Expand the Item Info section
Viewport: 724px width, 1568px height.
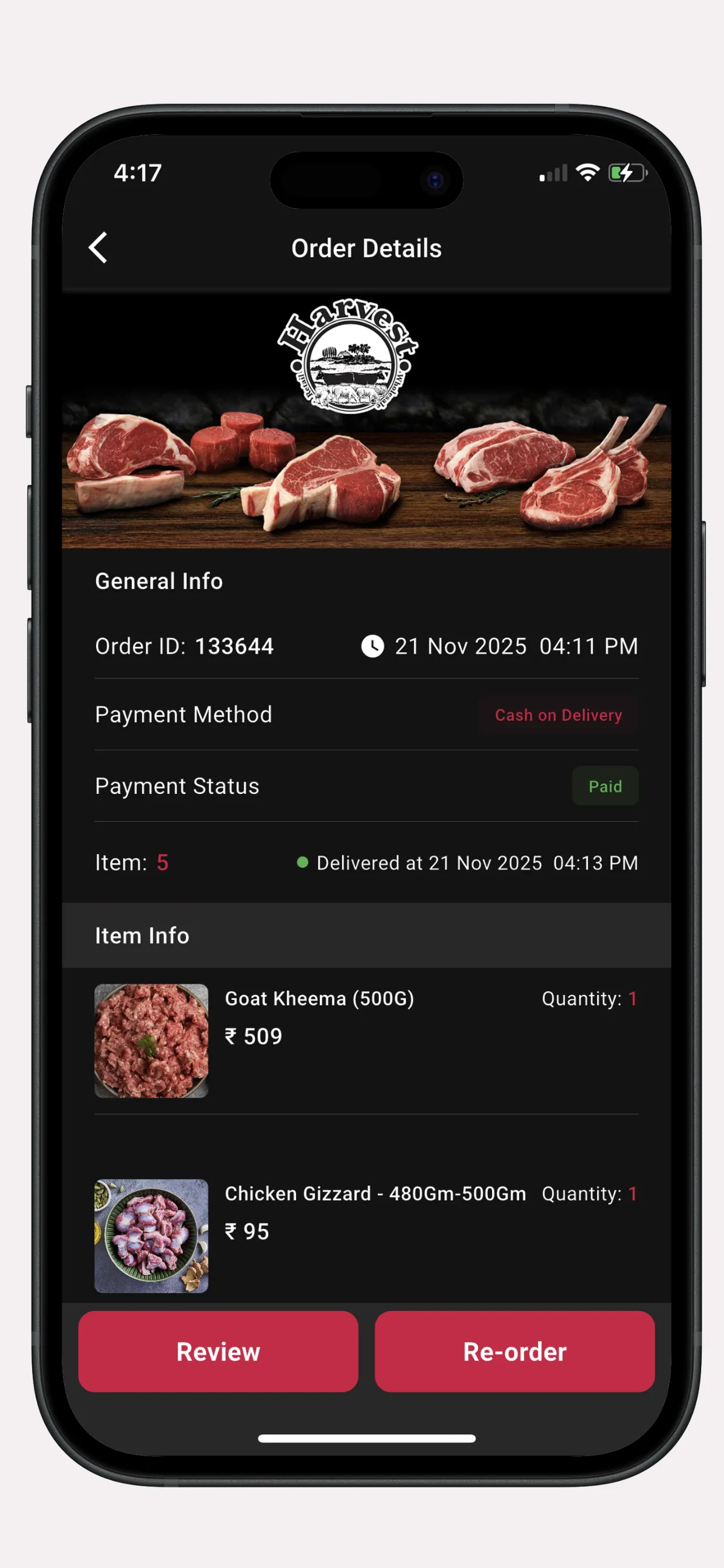(x=142, y=936)
